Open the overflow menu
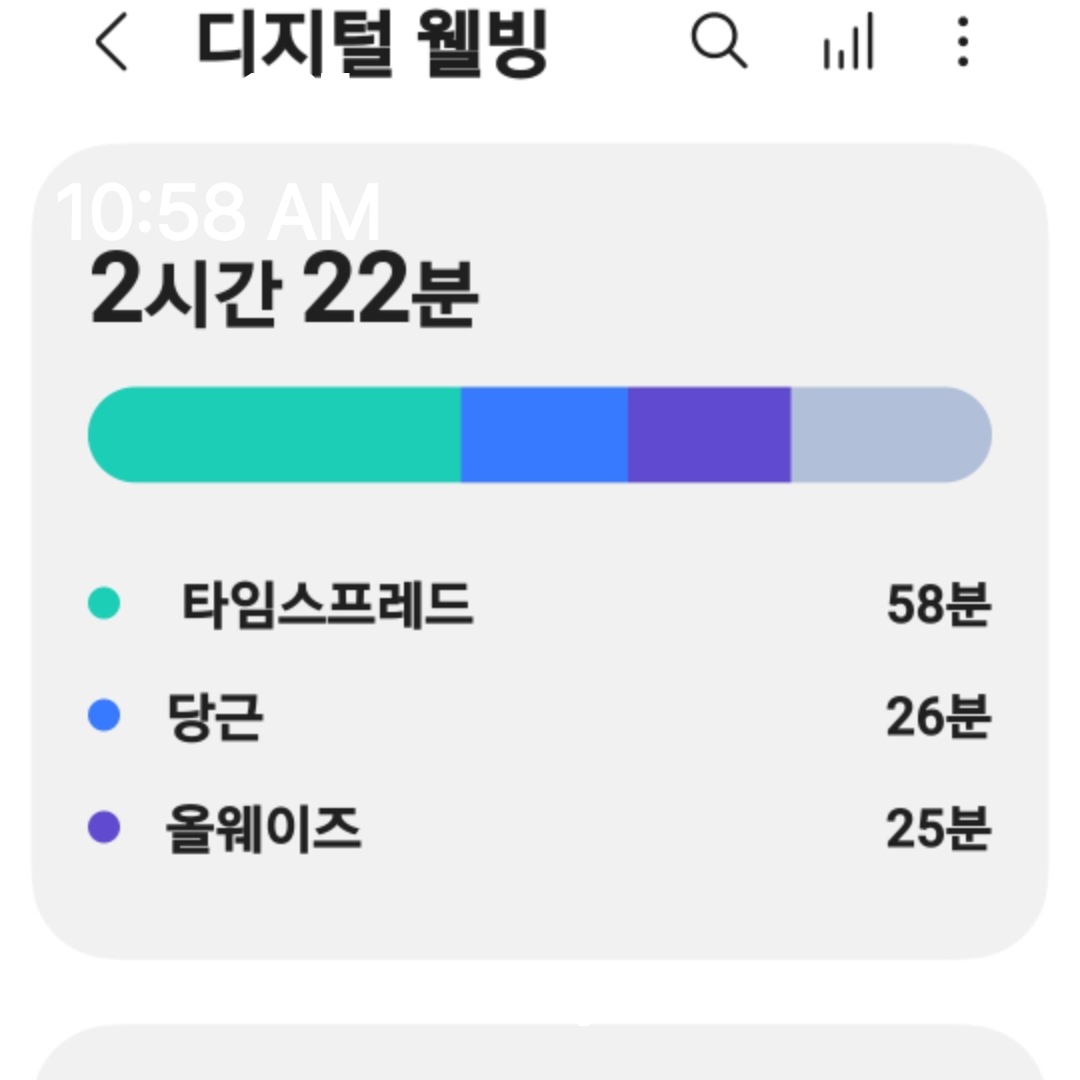Image resolution: width=1080 pixels, height=1080 pixels. [962, 44]
